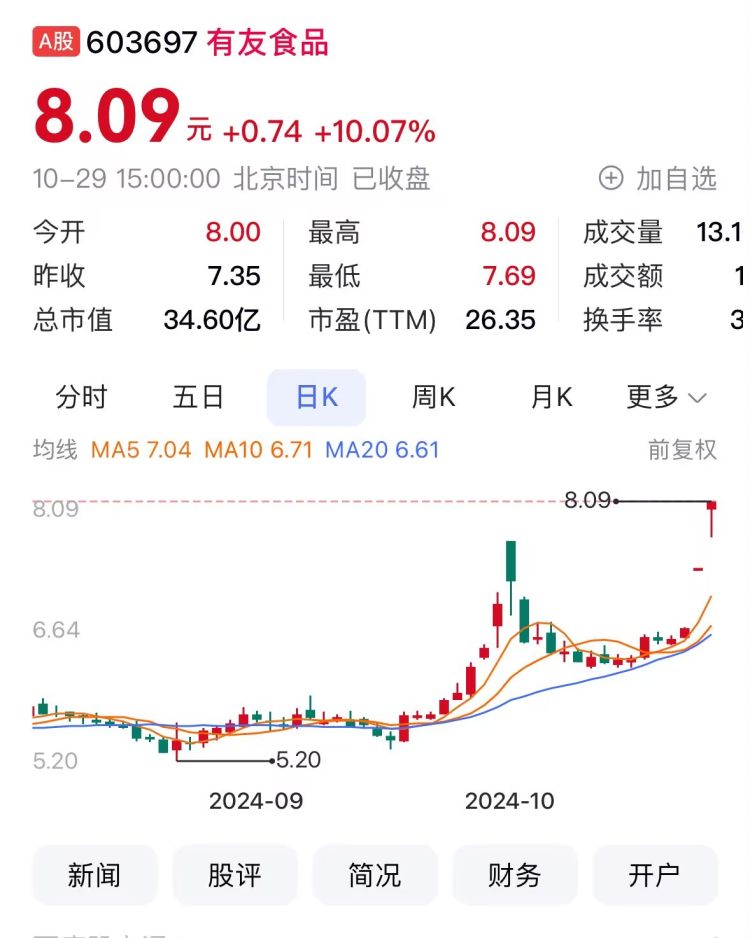View the 简况 company overview
Viewport: 750px width, 938px height.
[375, 875]
